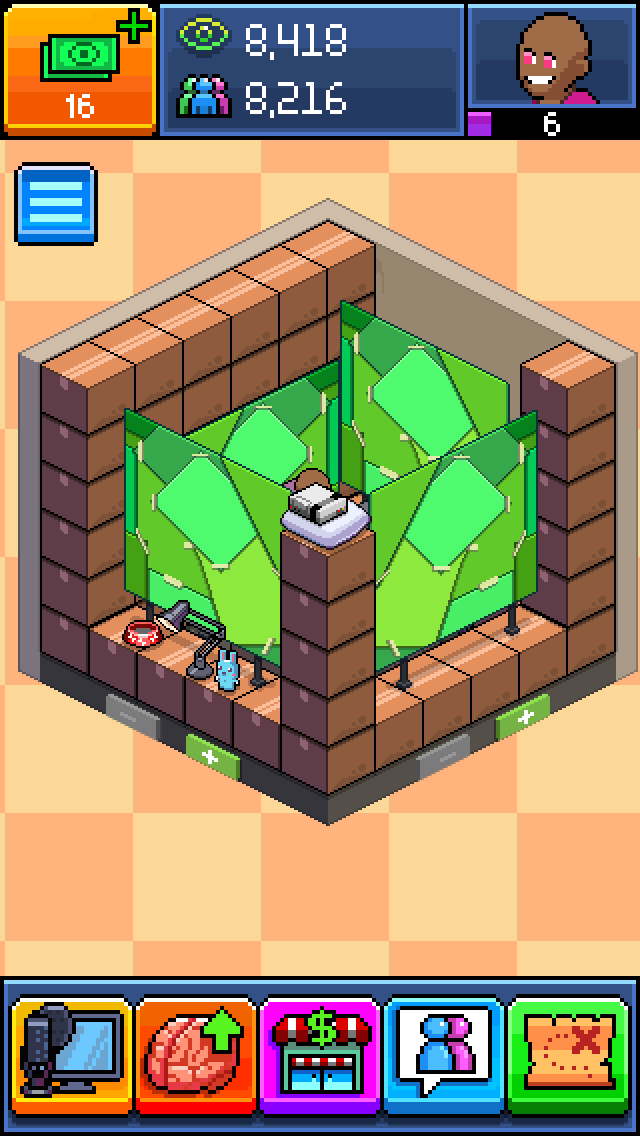This screenshot has width=640, height=1136.
Task: Open the computer recording setup
Action: coord(71,1060)
